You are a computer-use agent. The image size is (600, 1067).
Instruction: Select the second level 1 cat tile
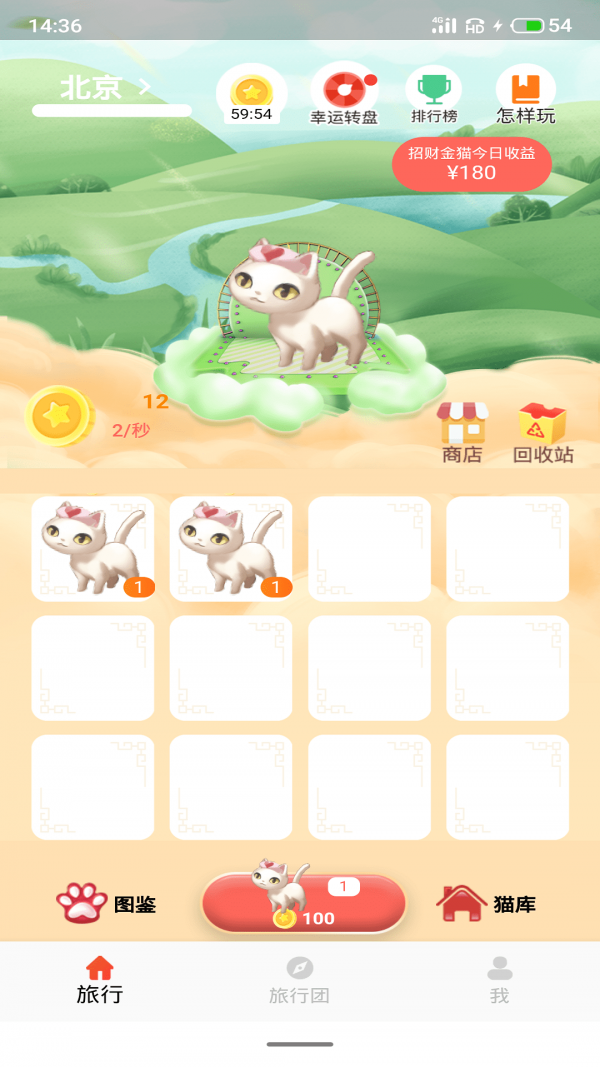[231, 548]
